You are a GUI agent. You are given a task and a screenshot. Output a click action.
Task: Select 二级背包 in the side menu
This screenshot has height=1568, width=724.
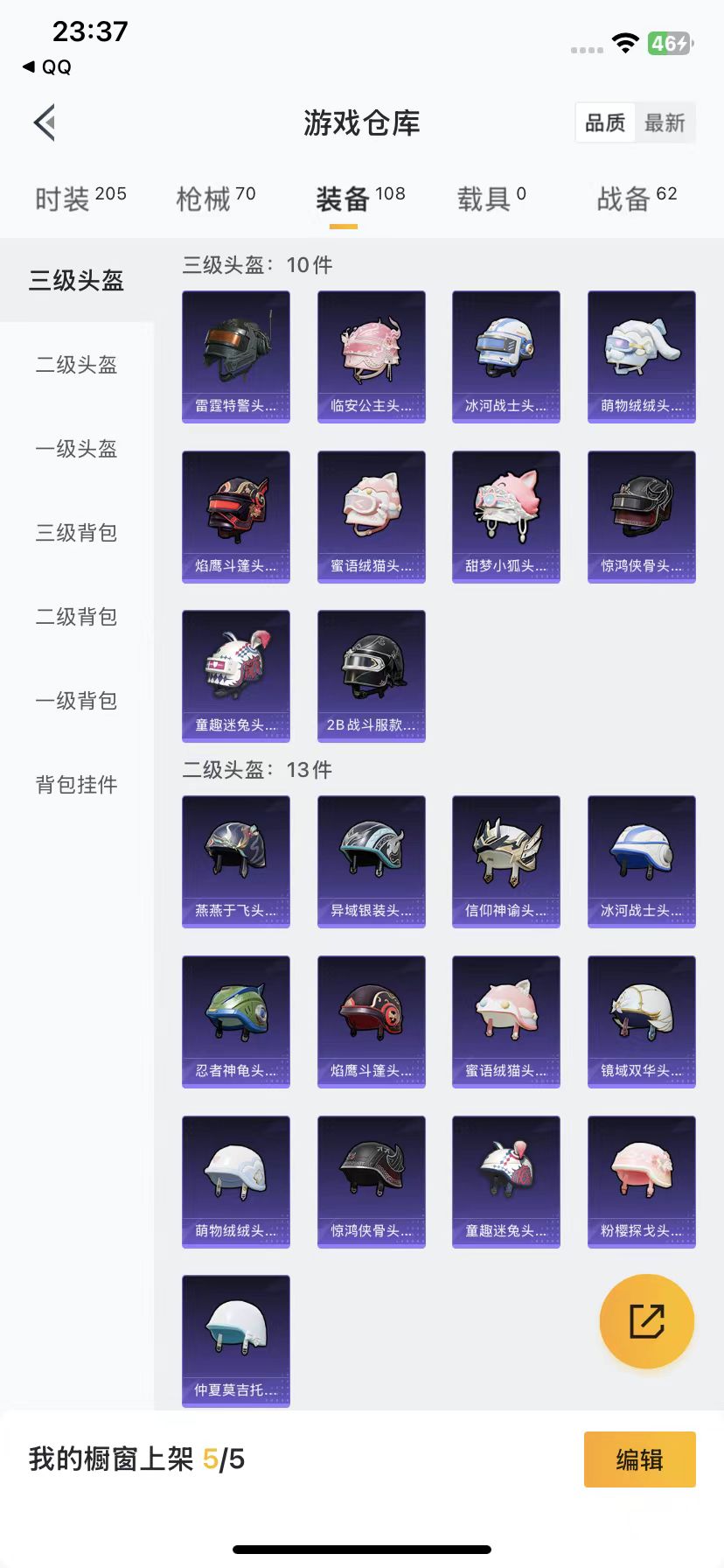(76, 617)
